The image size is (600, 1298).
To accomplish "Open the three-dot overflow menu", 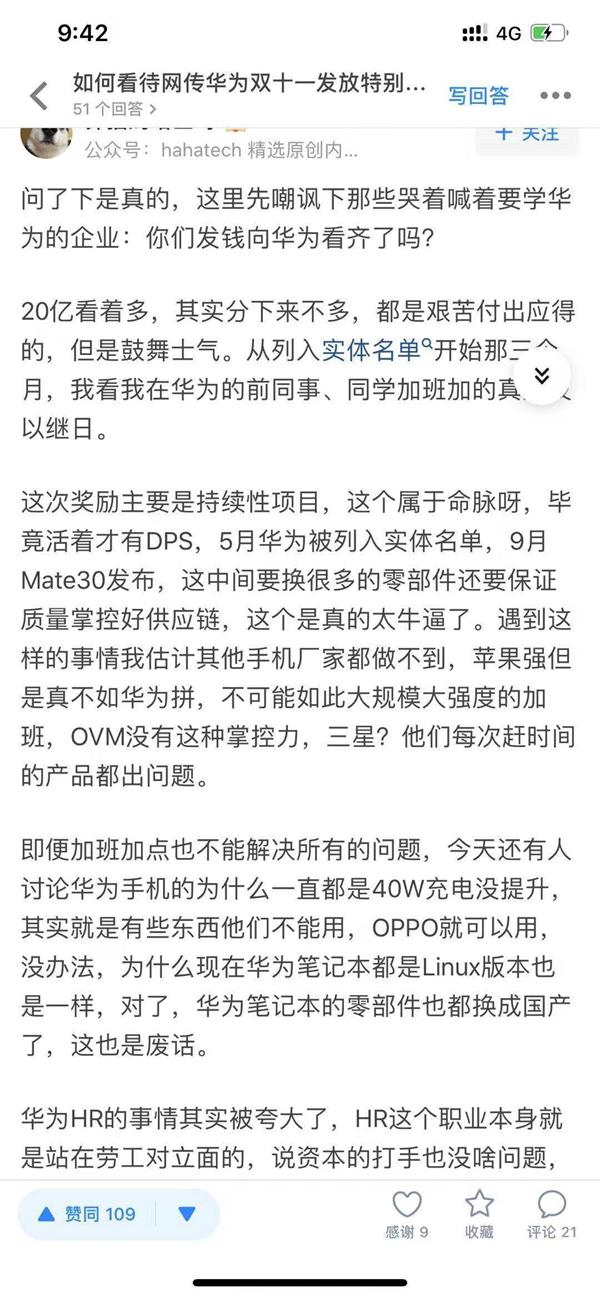I will (555, 96).
